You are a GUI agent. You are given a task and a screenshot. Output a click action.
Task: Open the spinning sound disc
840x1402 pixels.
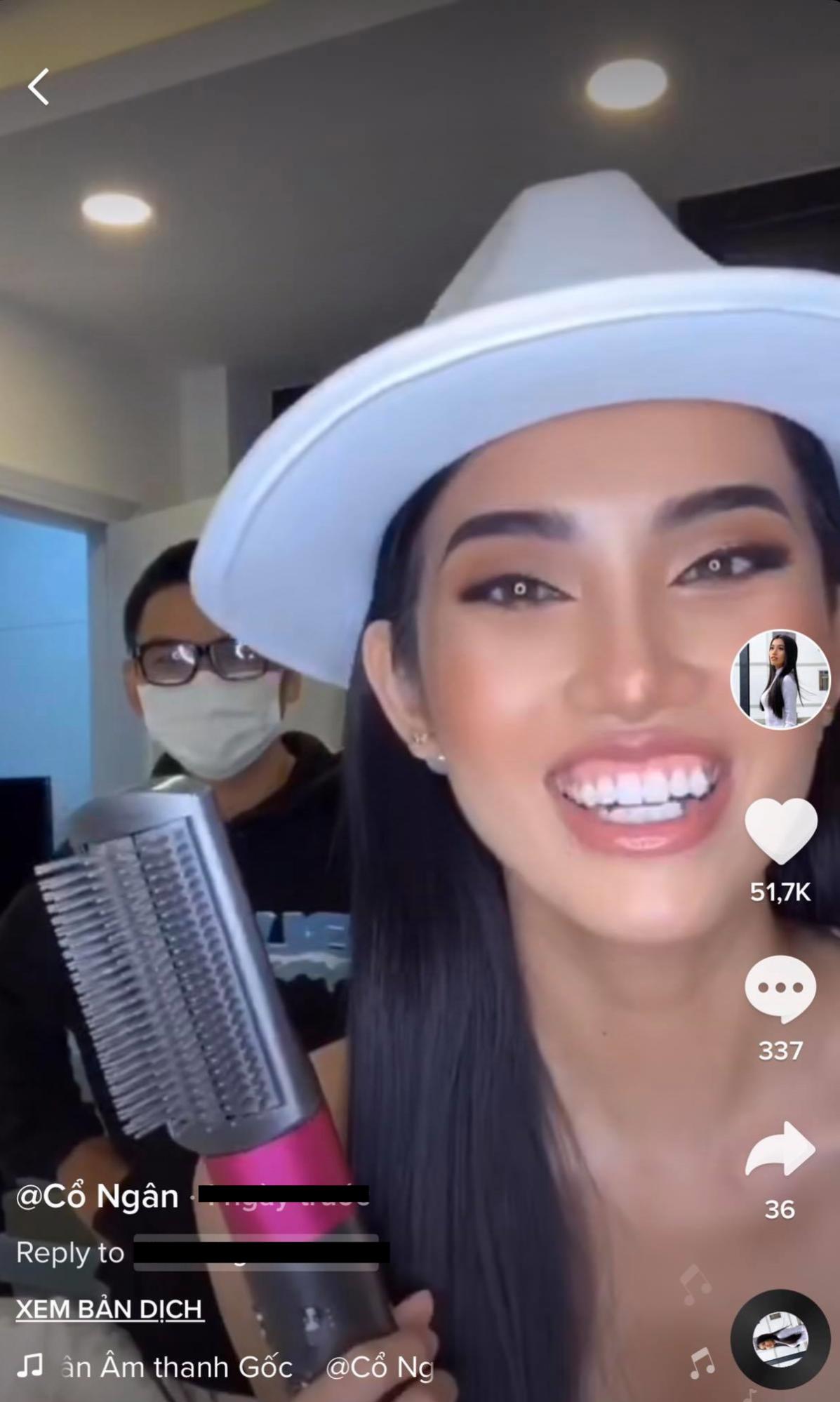tap(780, 1339)
